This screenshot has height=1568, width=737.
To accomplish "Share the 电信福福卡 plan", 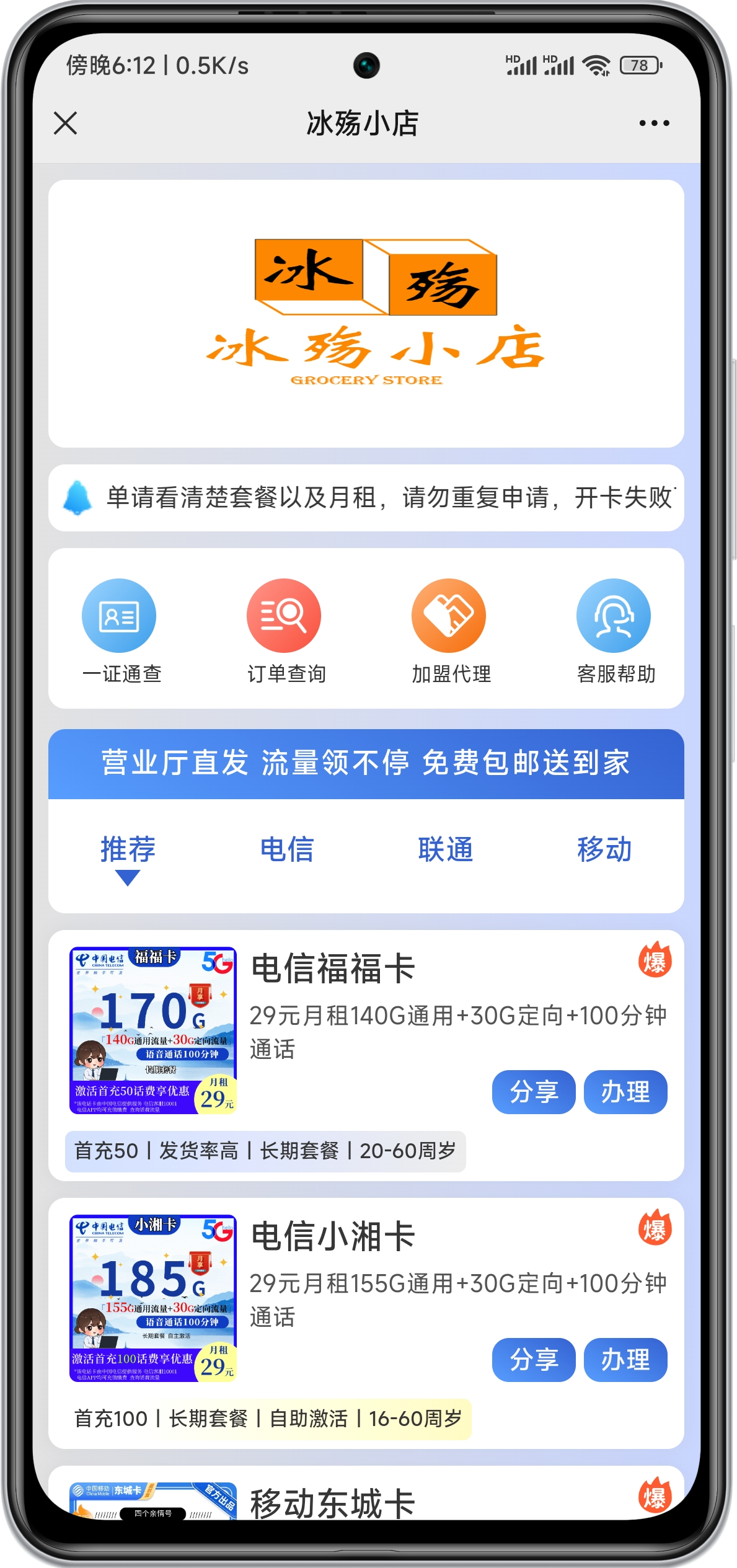I will tap(533, 1092).
